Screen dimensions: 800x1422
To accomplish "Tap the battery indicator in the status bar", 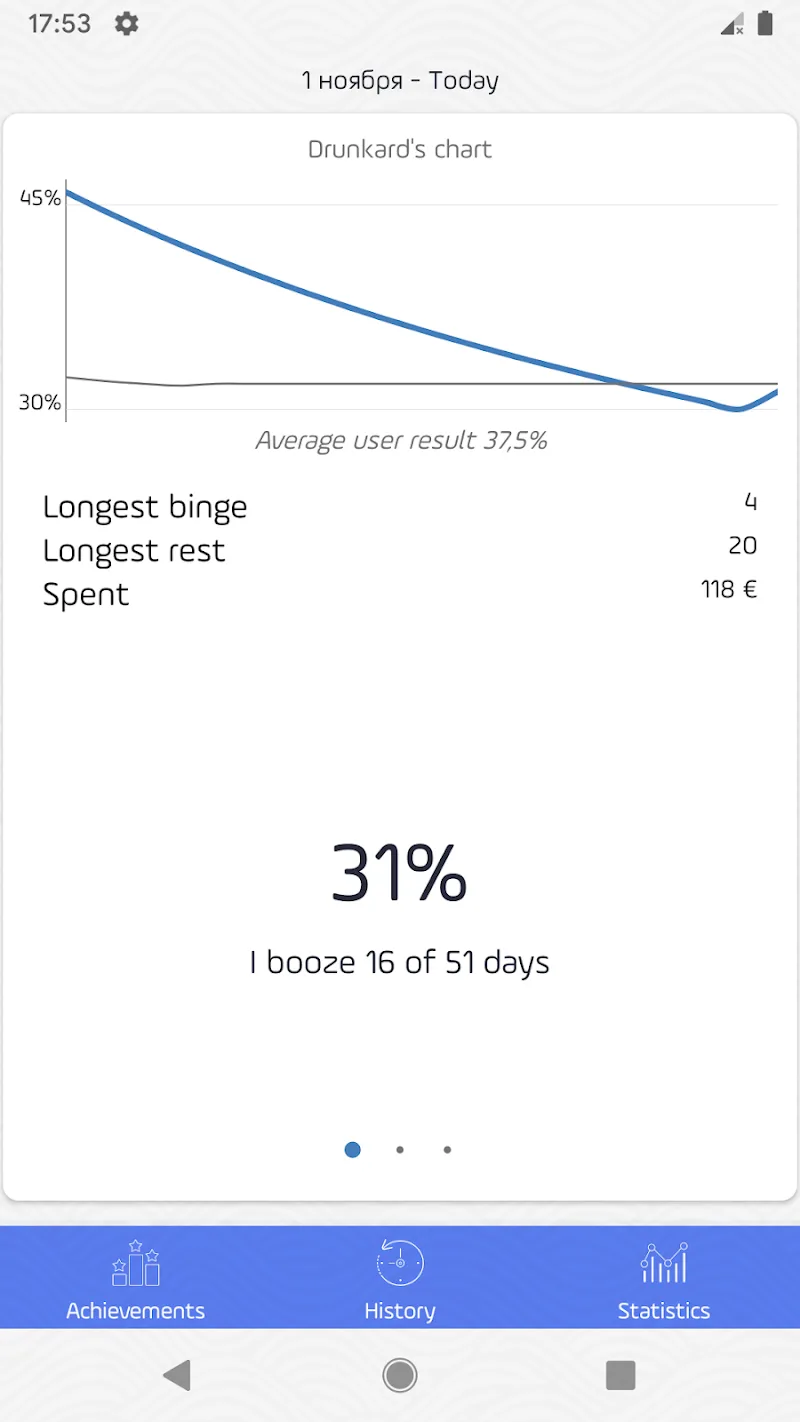I will (765, 24).
